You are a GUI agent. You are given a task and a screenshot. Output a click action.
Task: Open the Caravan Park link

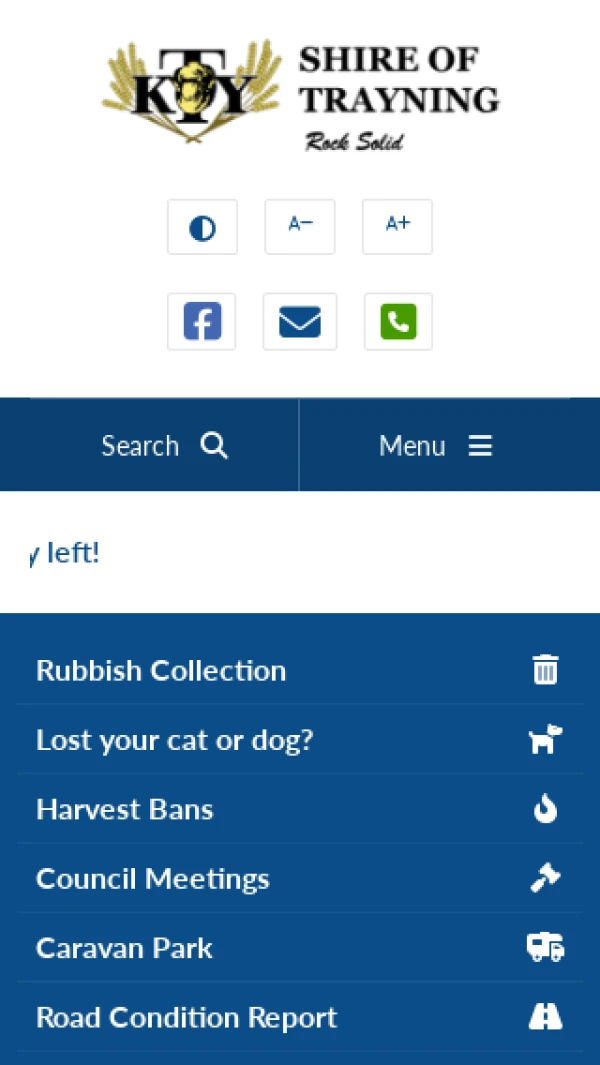[x=298, y=948]
